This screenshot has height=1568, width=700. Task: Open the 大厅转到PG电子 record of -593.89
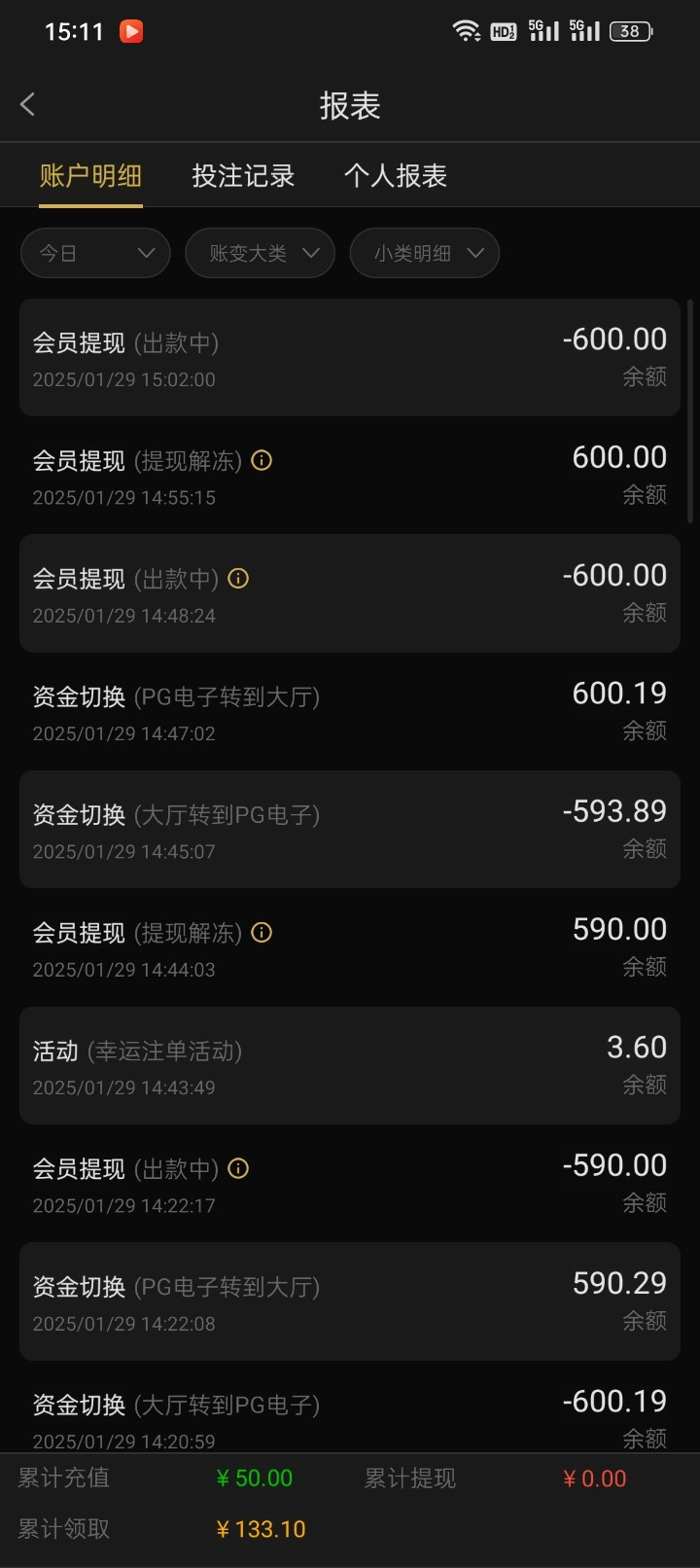[349, 830]
